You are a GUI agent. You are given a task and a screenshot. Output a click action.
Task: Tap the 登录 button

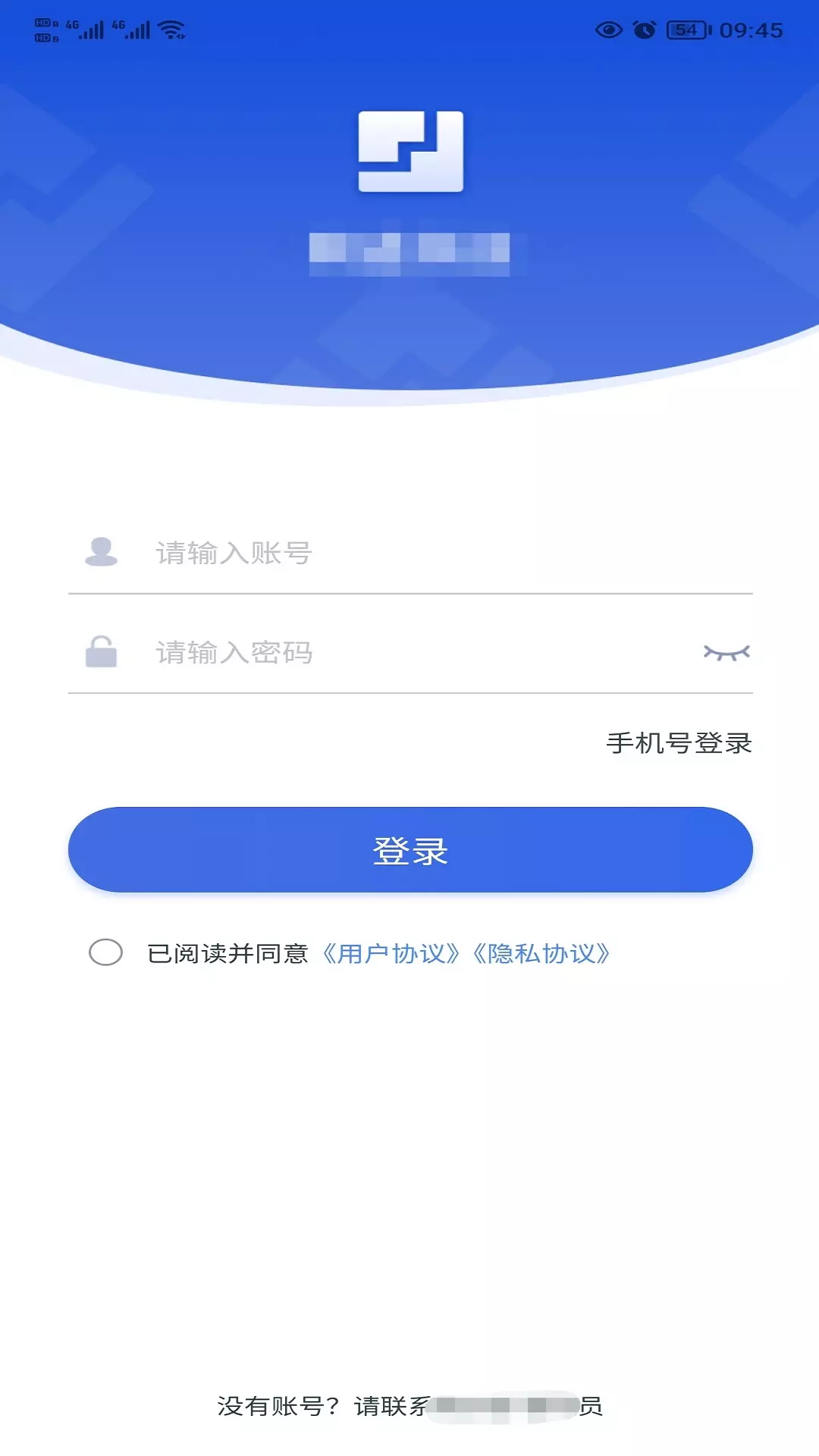pos(410,849)
